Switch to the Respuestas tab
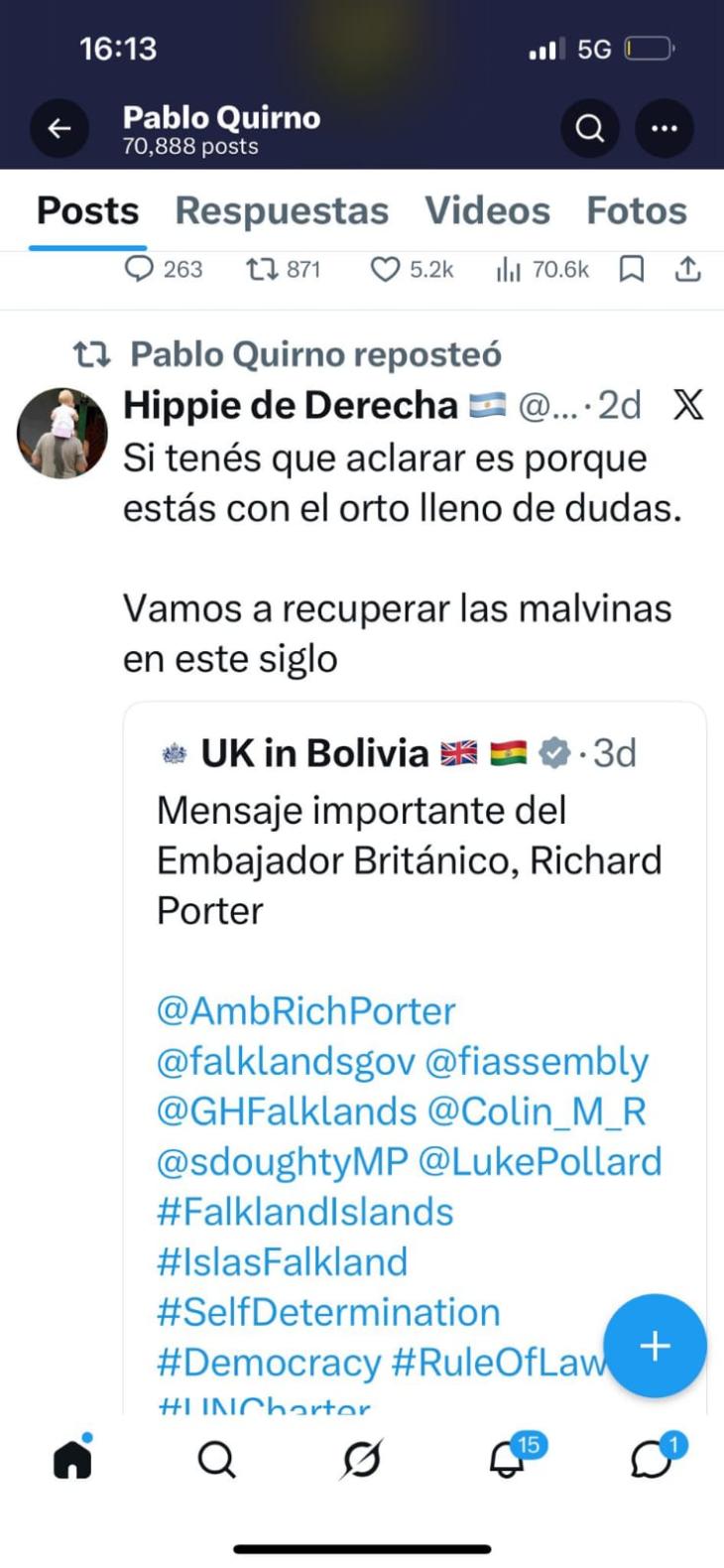The image size is (724, 1568). [x=282, y=211]
